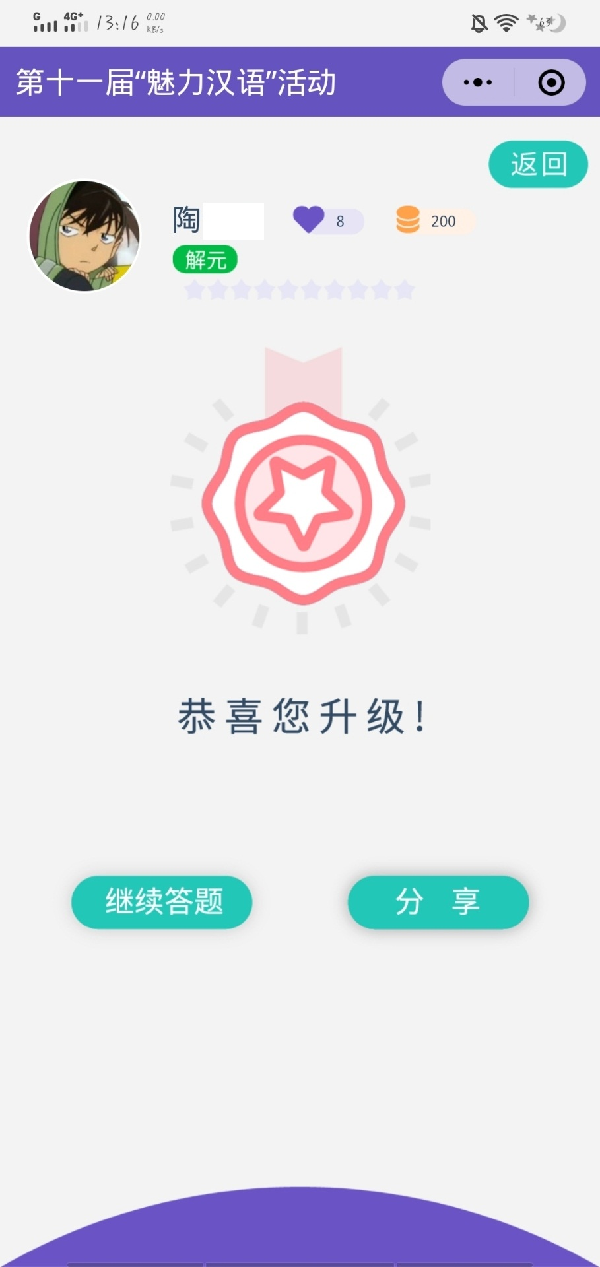The image size is (600, 1267).
Task: Share the upgrade via 分享 button
Action: coord(438,902)
